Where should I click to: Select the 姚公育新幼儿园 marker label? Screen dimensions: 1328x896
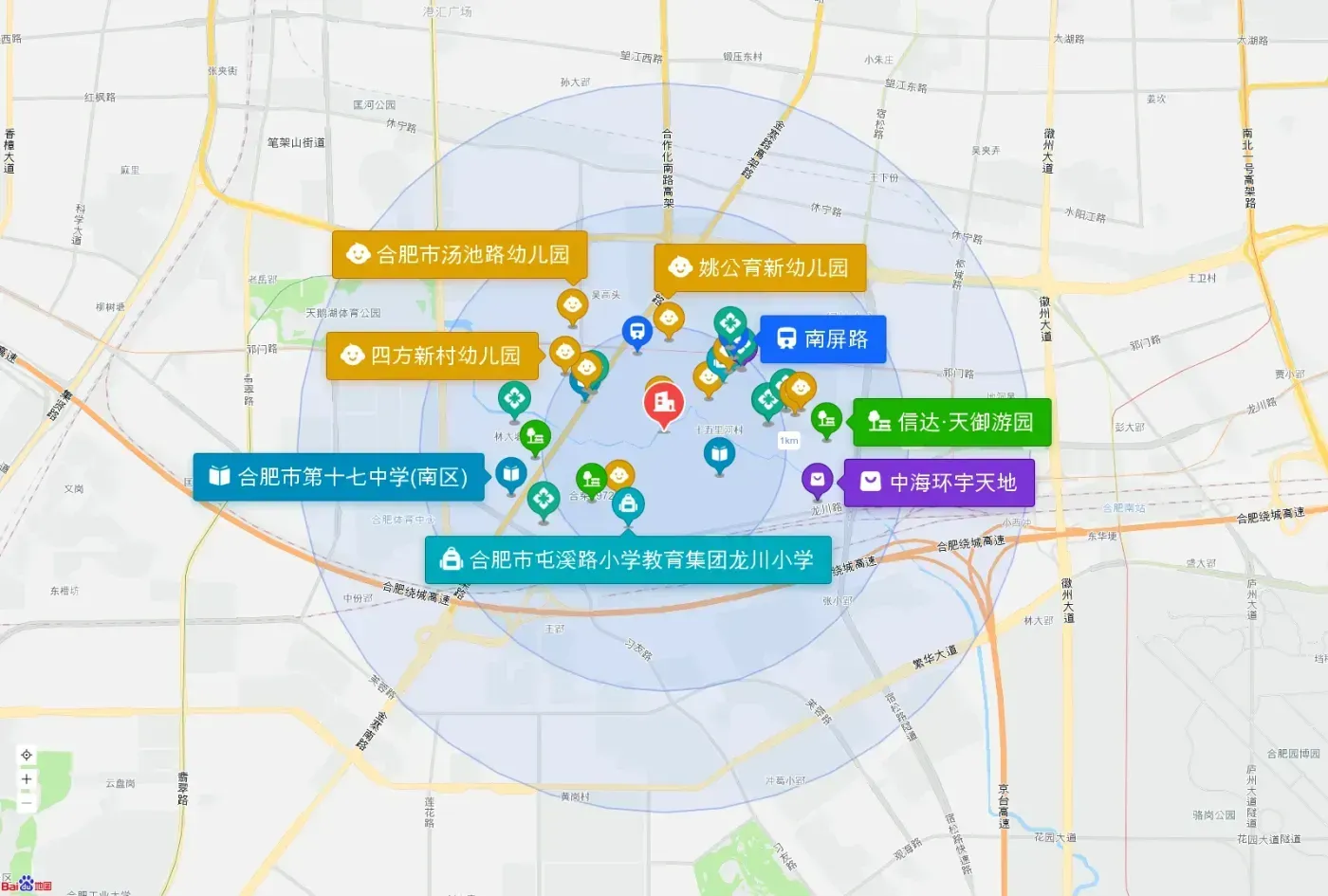pos(760,267)
